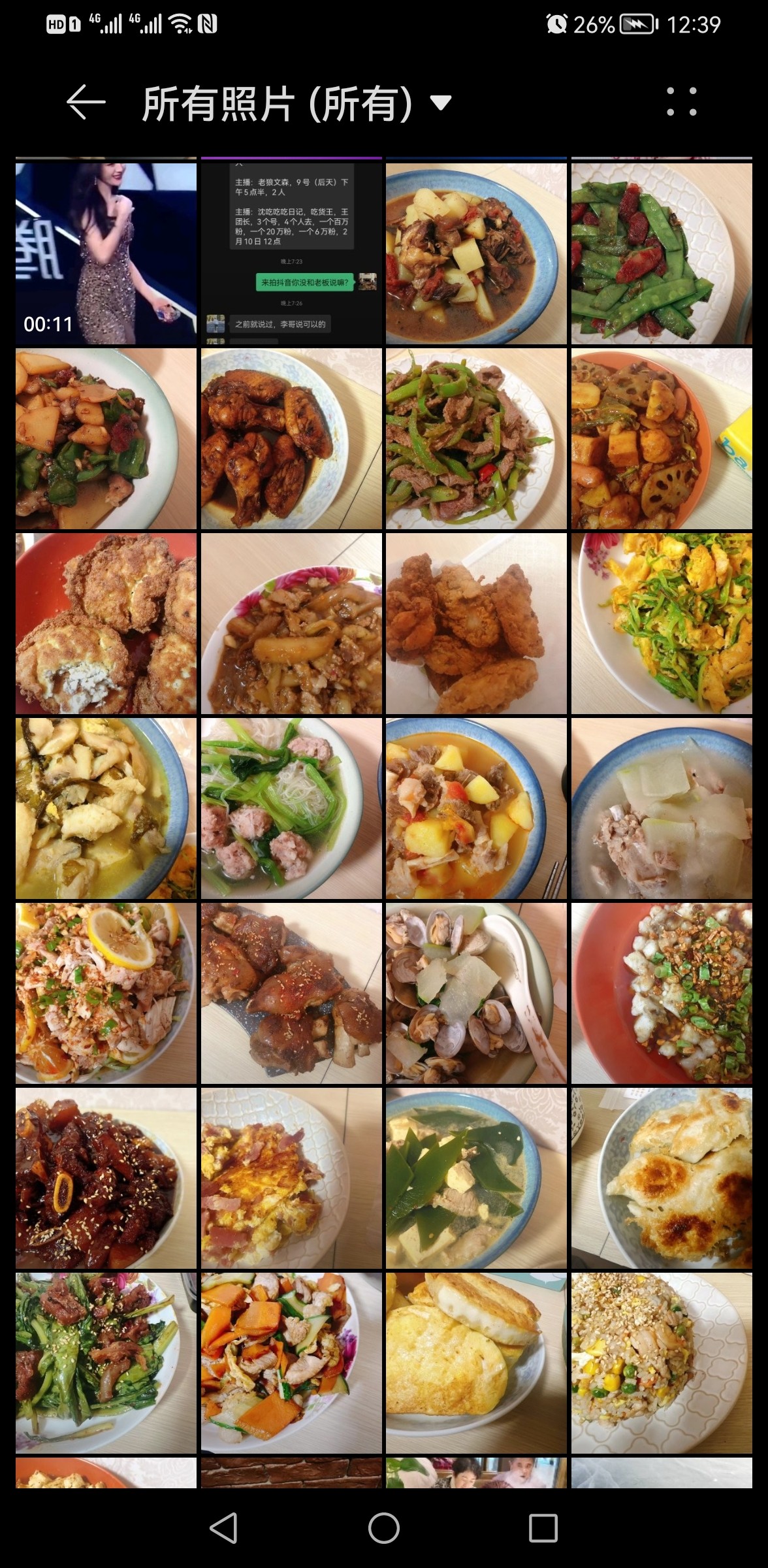Open the lemon slice chicken salad photo
The width and height of the screenshot is (768, 1568).
[x=106, y=993]
